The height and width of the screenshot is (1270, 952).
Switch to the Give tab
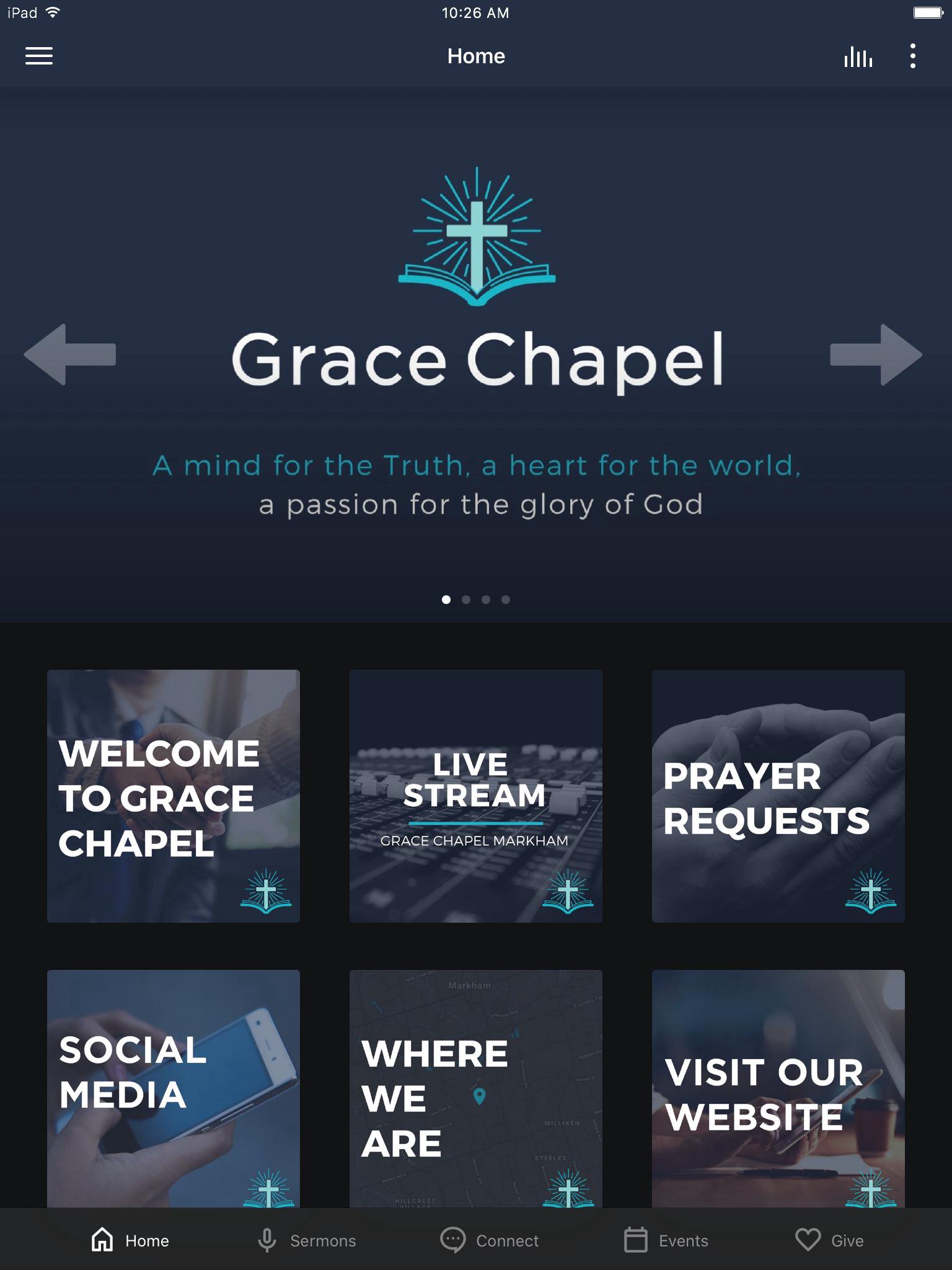(x=829, y=1240)
